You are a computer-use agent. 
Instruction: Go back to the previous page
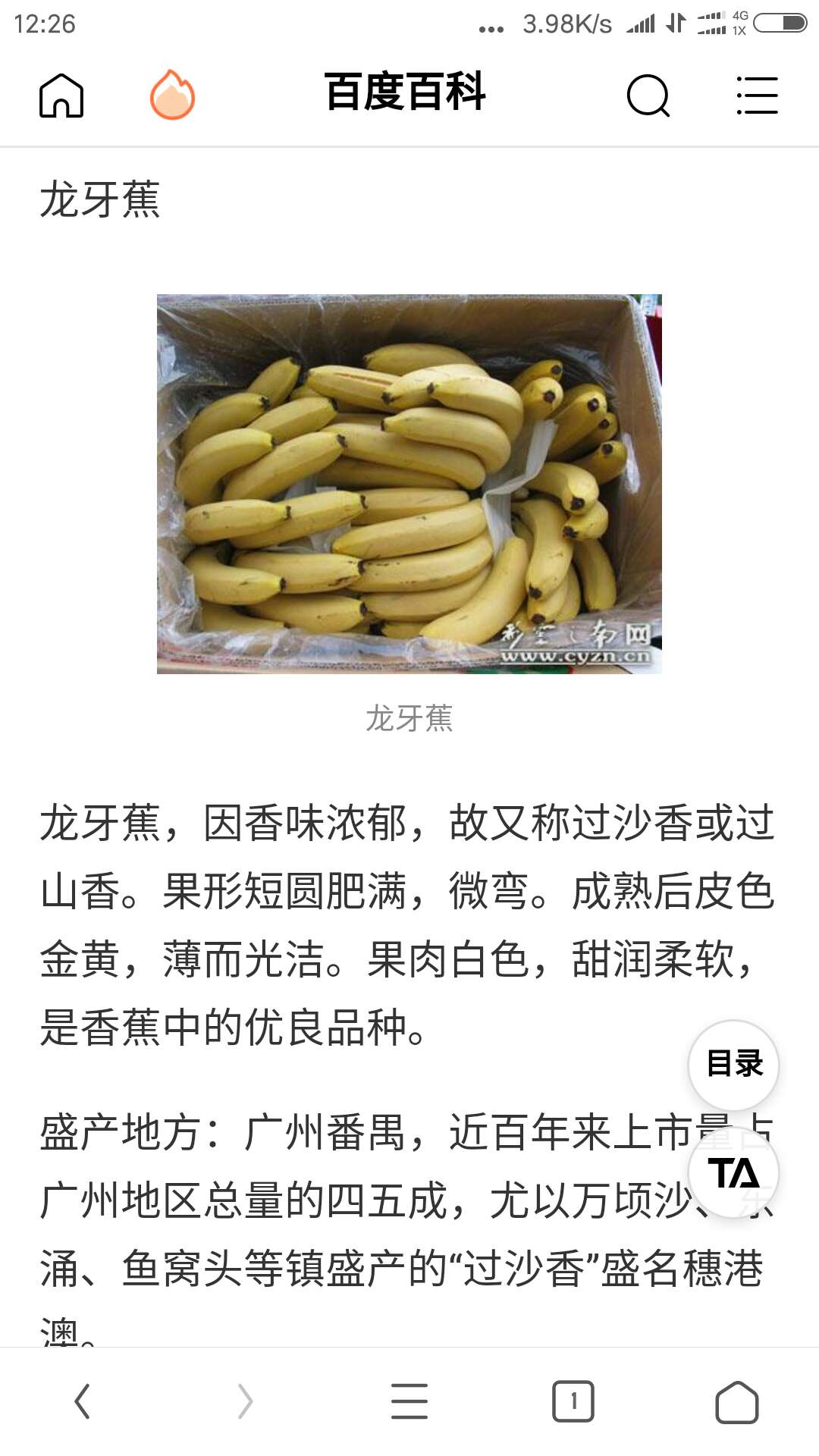coord(82,1401)
